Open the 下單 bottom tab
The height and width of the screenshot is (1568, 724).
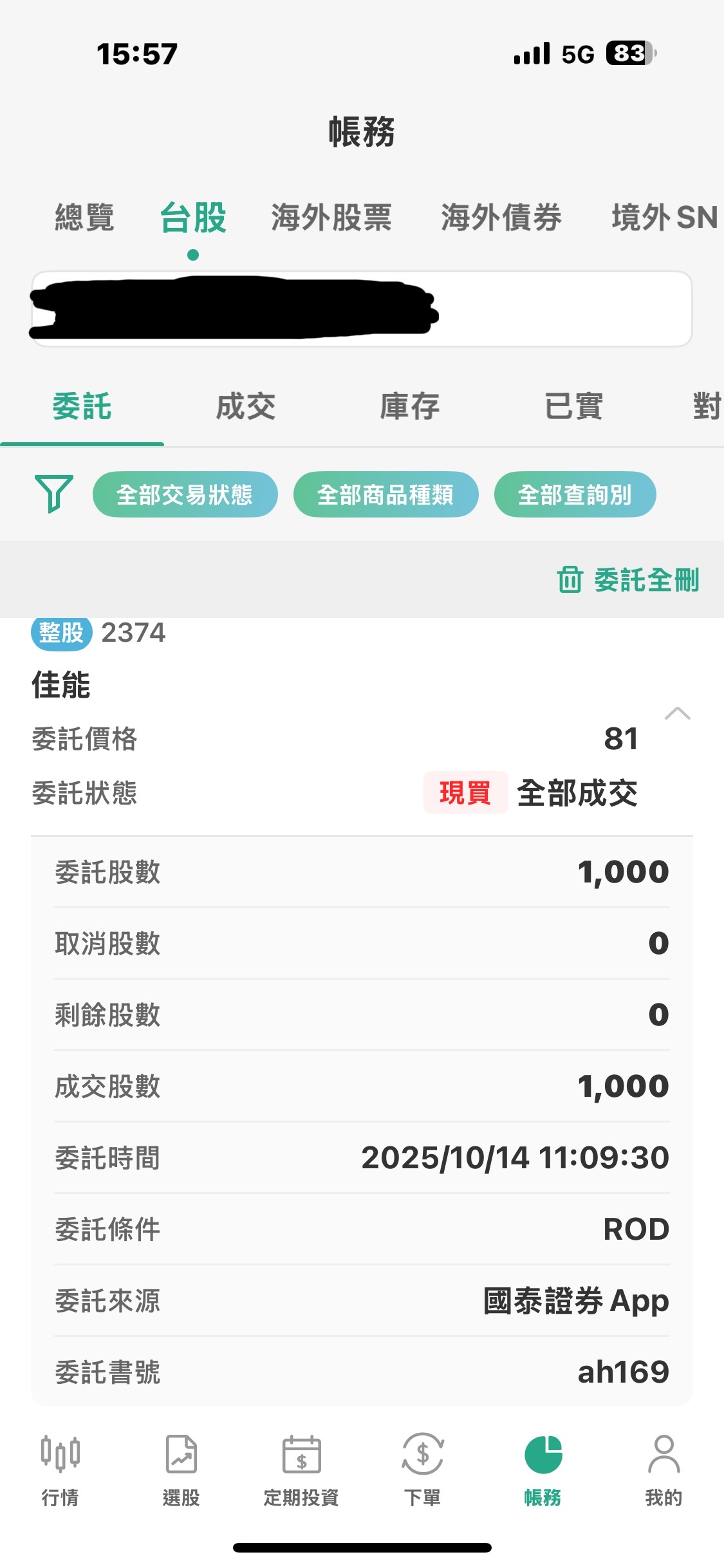pos(422,1471)
